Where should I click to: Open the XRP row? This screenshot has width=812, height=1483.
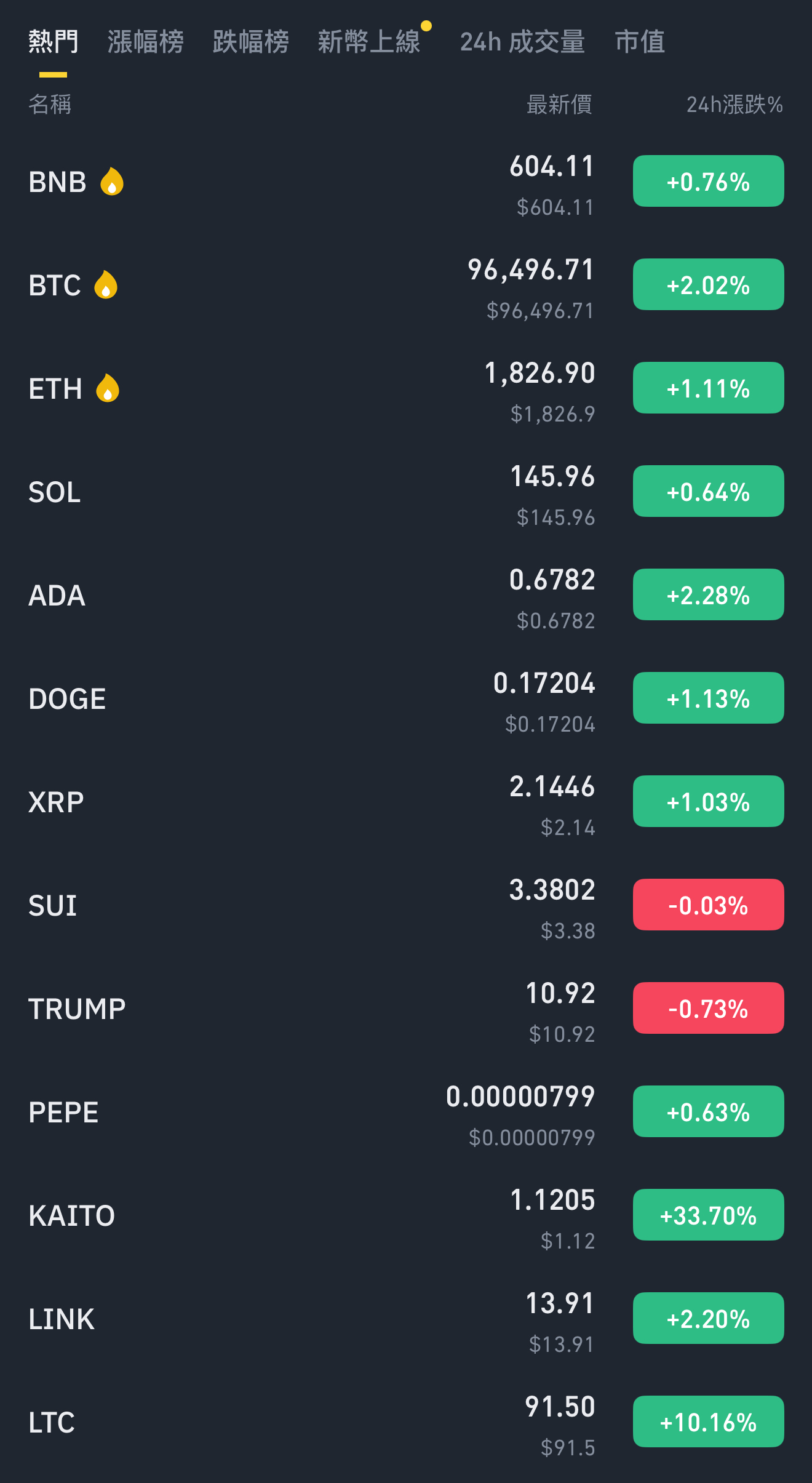pos(406,802)
